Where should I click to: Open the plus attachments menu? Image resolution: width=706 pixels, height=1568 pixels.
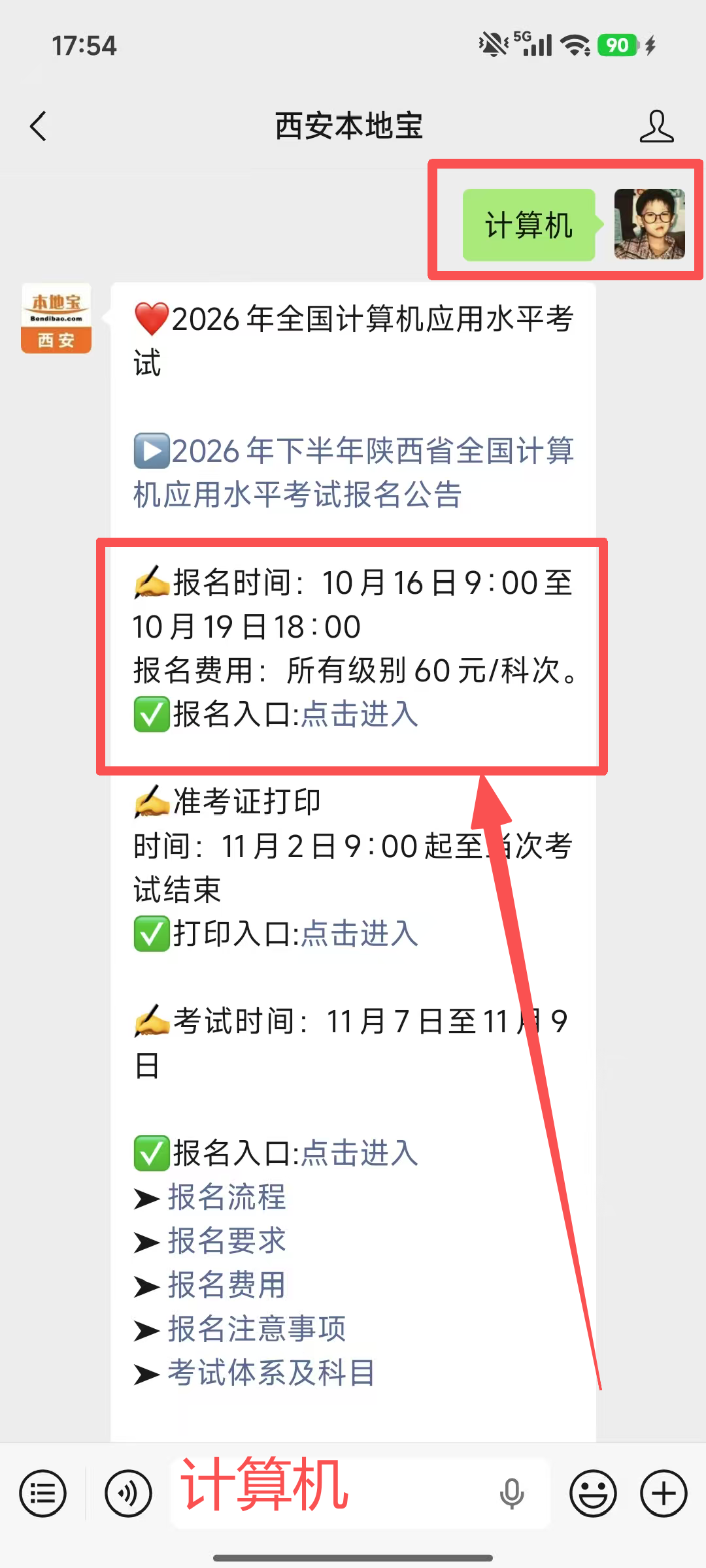tap(664, 1494)
